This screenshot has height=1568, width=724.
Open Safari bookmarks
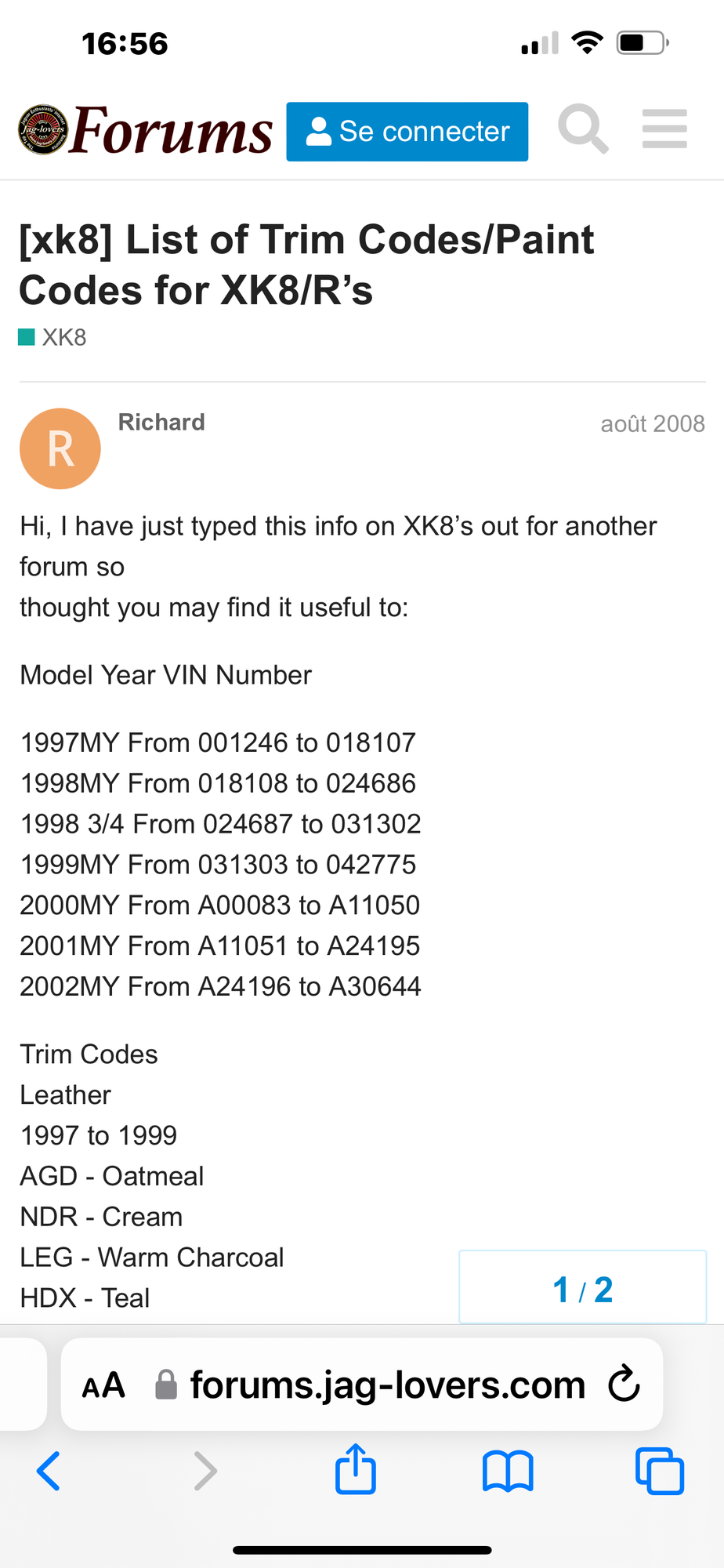point(508,1471)
